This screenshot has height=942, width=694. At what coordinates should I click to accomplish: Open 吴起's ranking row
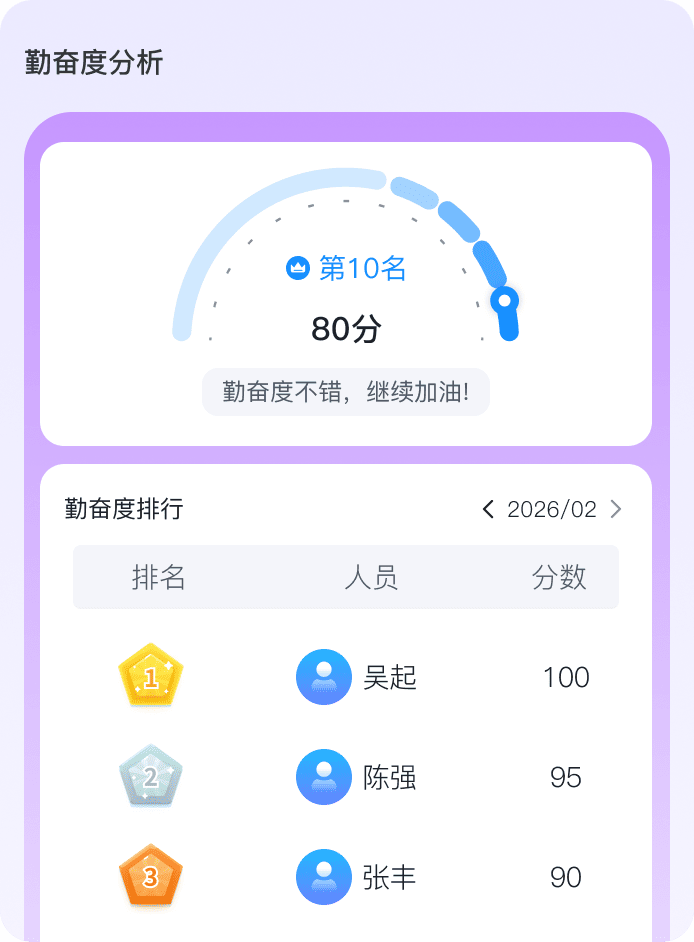346,678
